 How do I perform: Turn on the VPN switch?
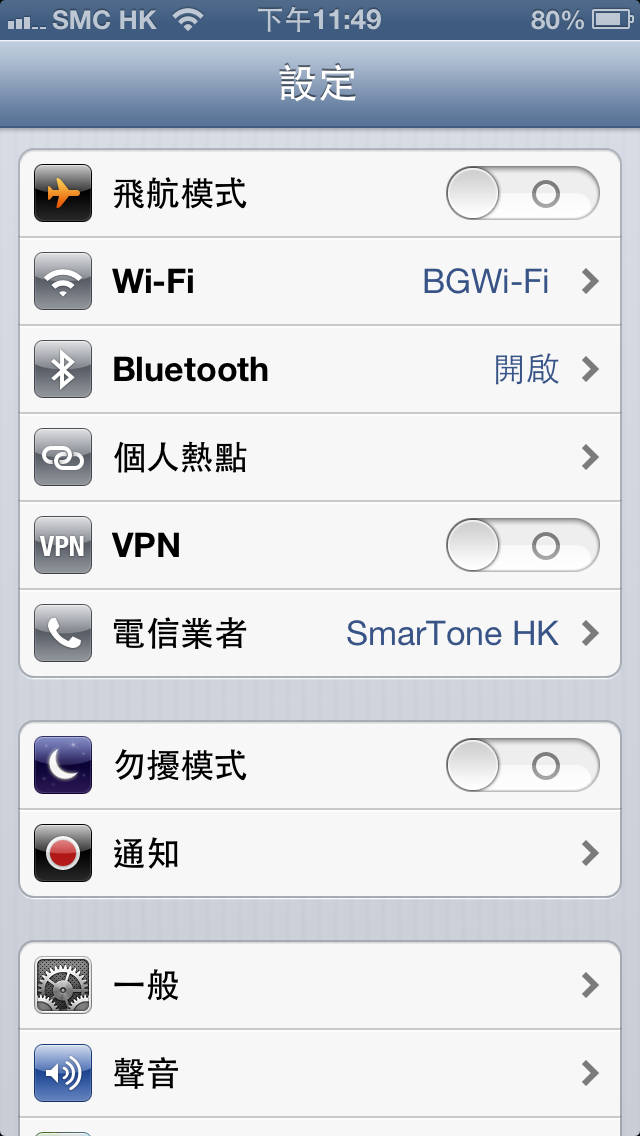522,546
